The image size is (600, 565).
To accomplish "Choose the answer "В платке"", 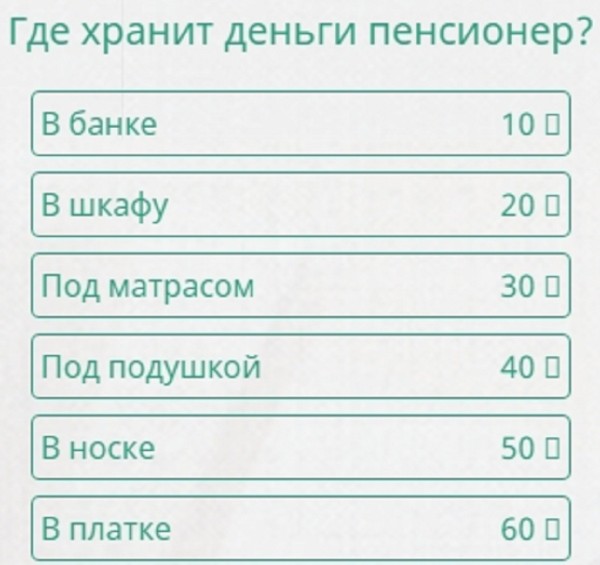I will coord(300,528).
